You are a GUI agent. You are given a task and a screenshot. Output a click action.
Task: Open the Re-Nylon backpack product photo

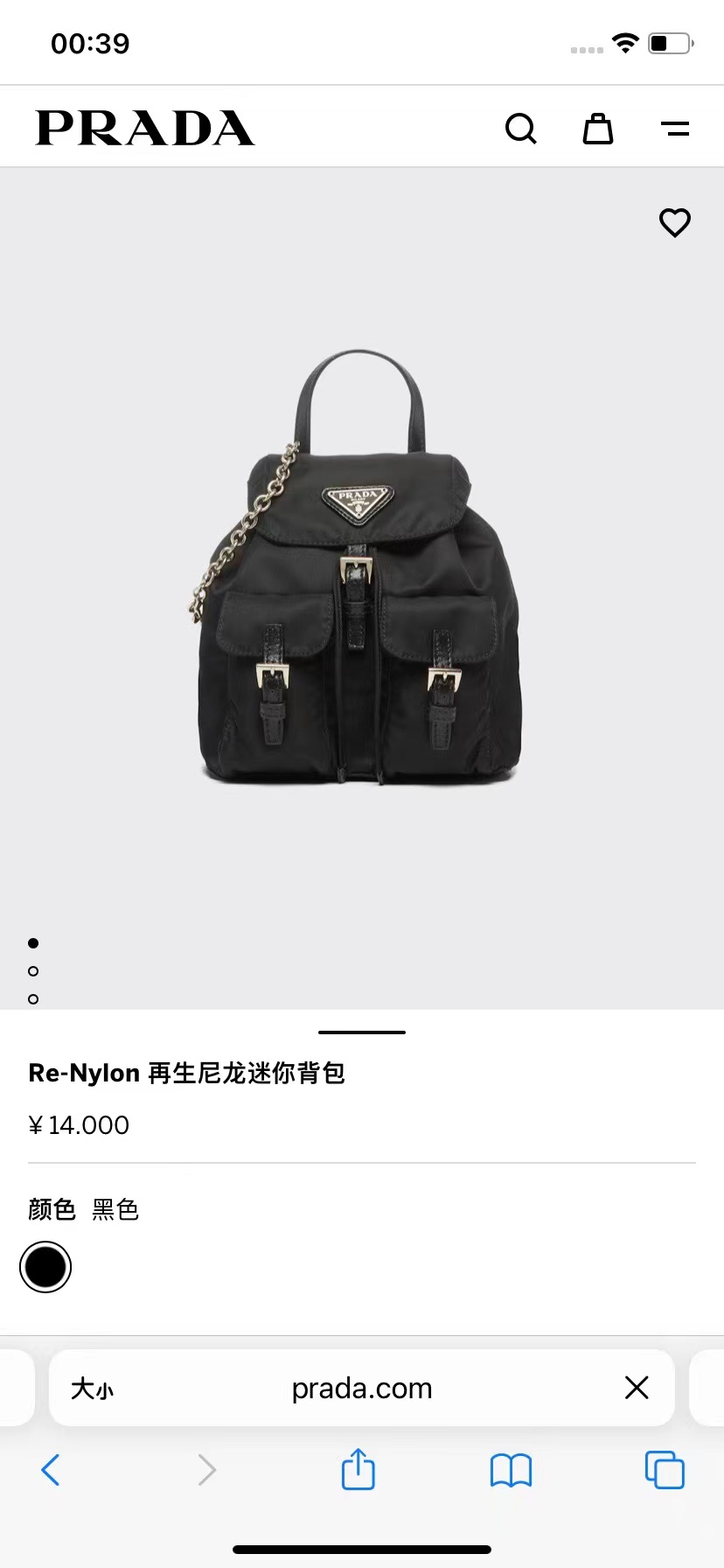358,569
